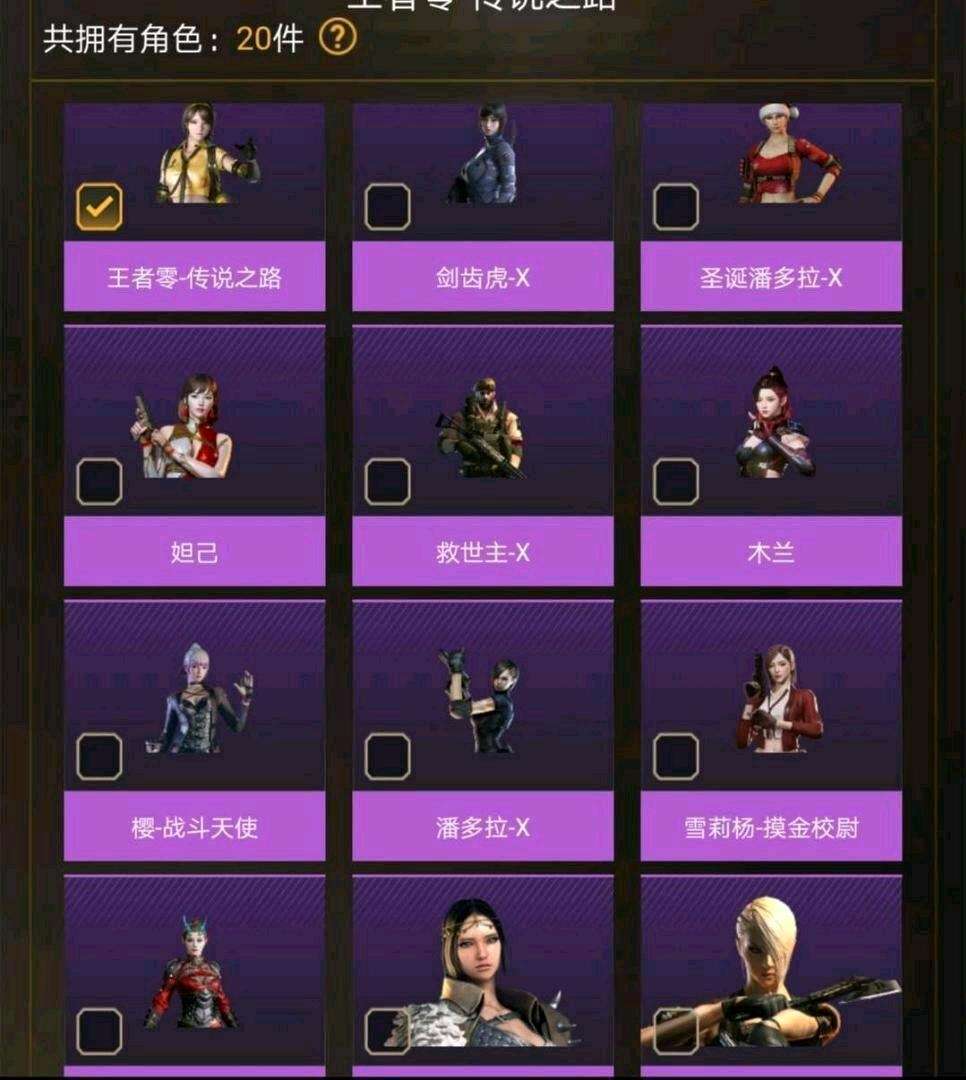Uncheck the 王者零-传说之路 checkbox
The image size is (966, 1080).
pyautogui.click(x=100, y=206)
